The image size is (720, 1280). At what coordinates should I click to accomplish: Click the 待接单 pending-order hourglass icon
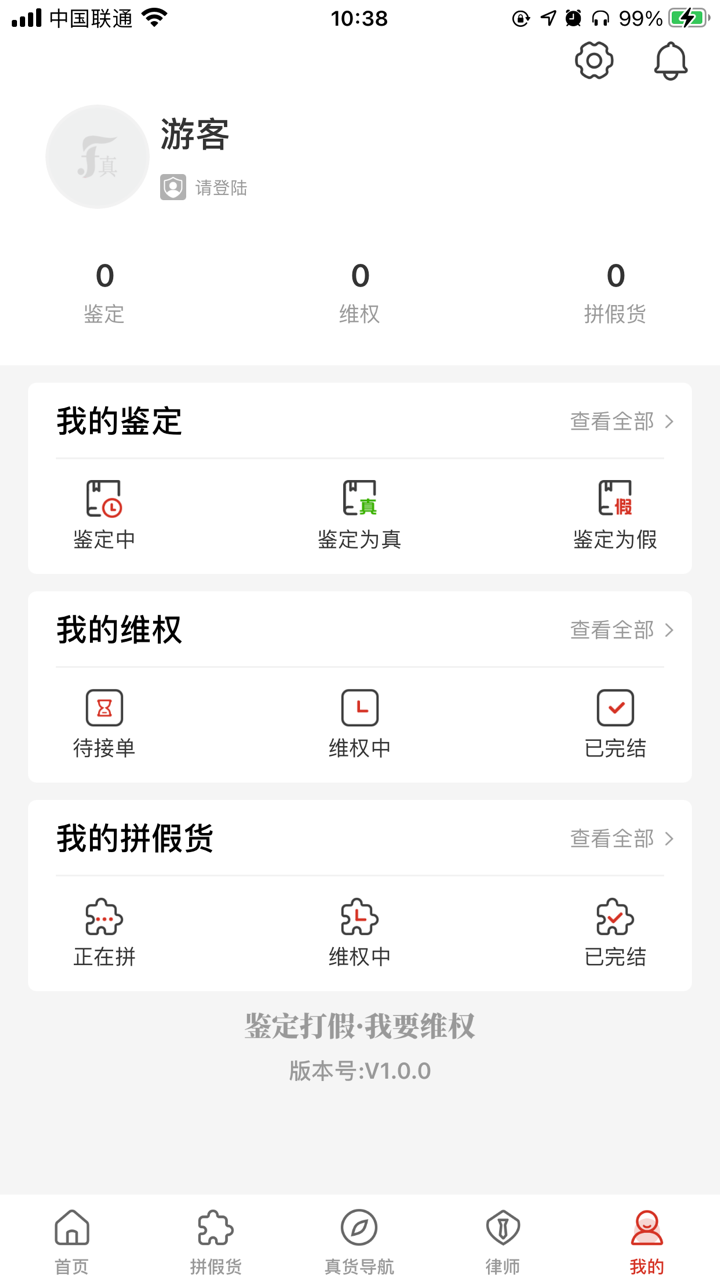(x=103, y=707)
